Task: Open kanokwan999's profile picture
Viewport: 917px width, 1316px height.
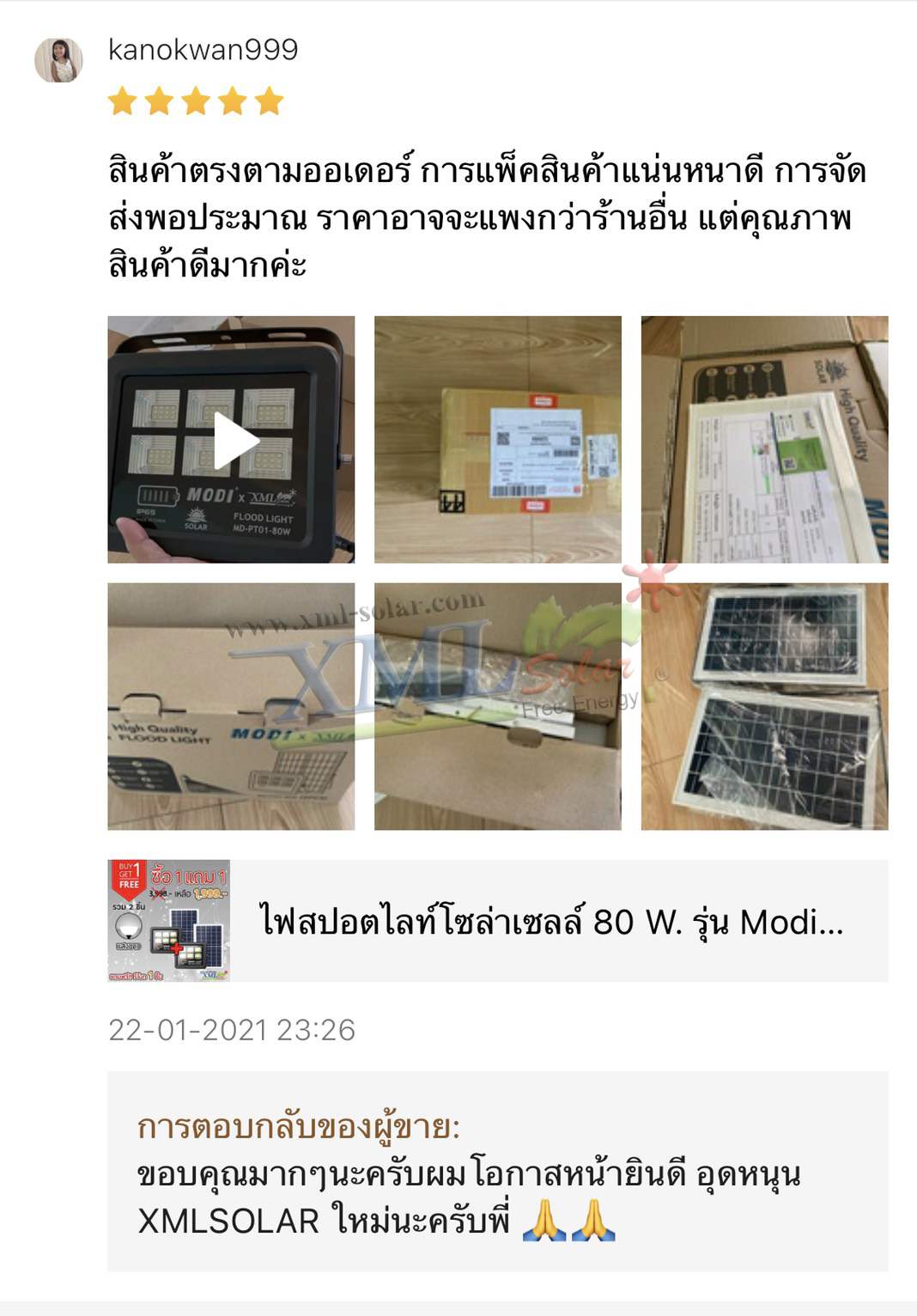Action: click(x=58, y=60)
